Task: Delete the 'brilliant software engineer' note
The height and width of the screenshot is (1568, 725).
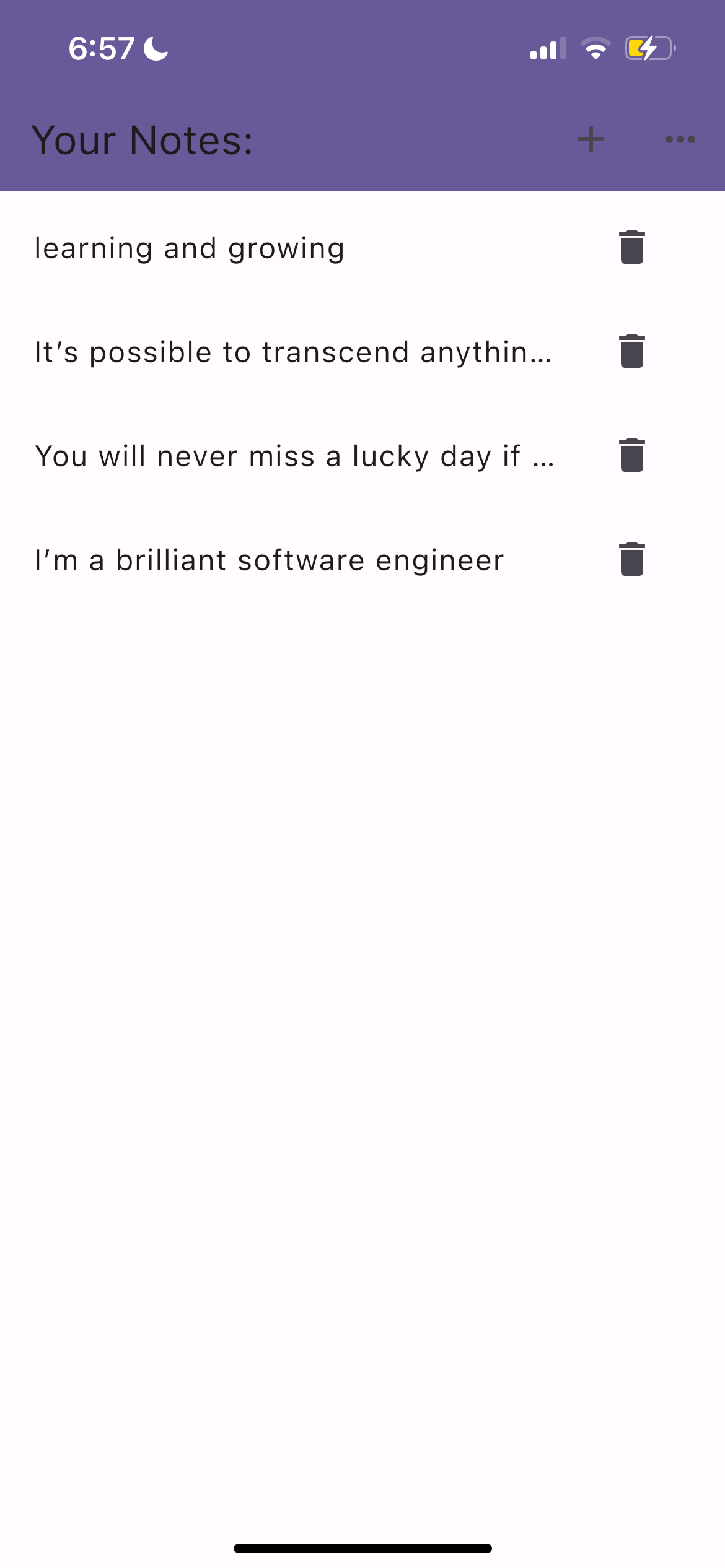Action: [631, 560]
